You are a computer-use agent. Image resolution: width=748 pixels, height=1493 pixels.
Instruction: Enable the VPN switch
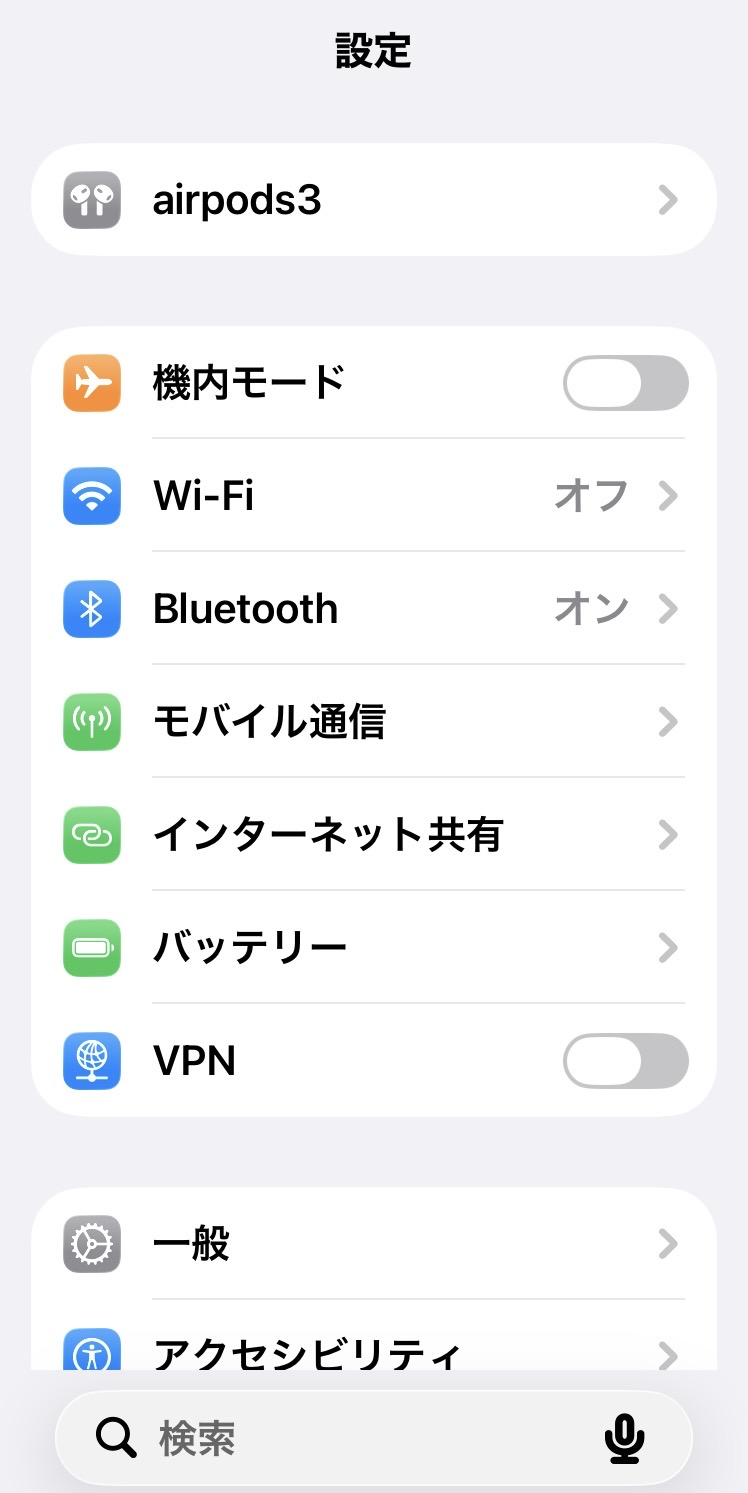625,1061
